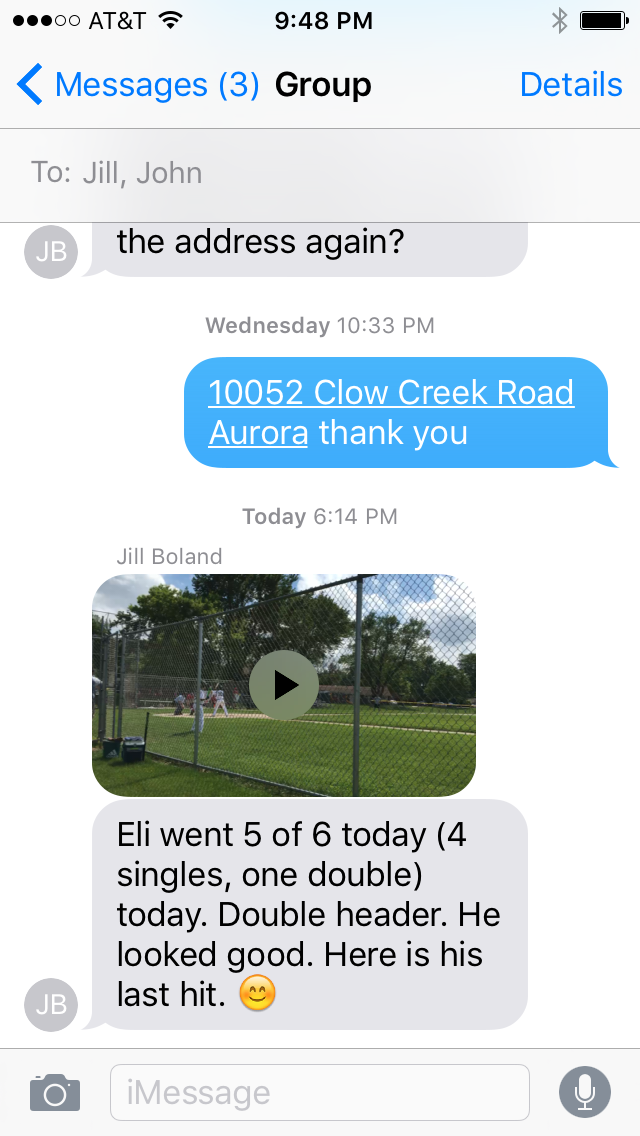Tap the iMessage text field
Viewport: 640px width, 1136px height.
pos(320,1092)
